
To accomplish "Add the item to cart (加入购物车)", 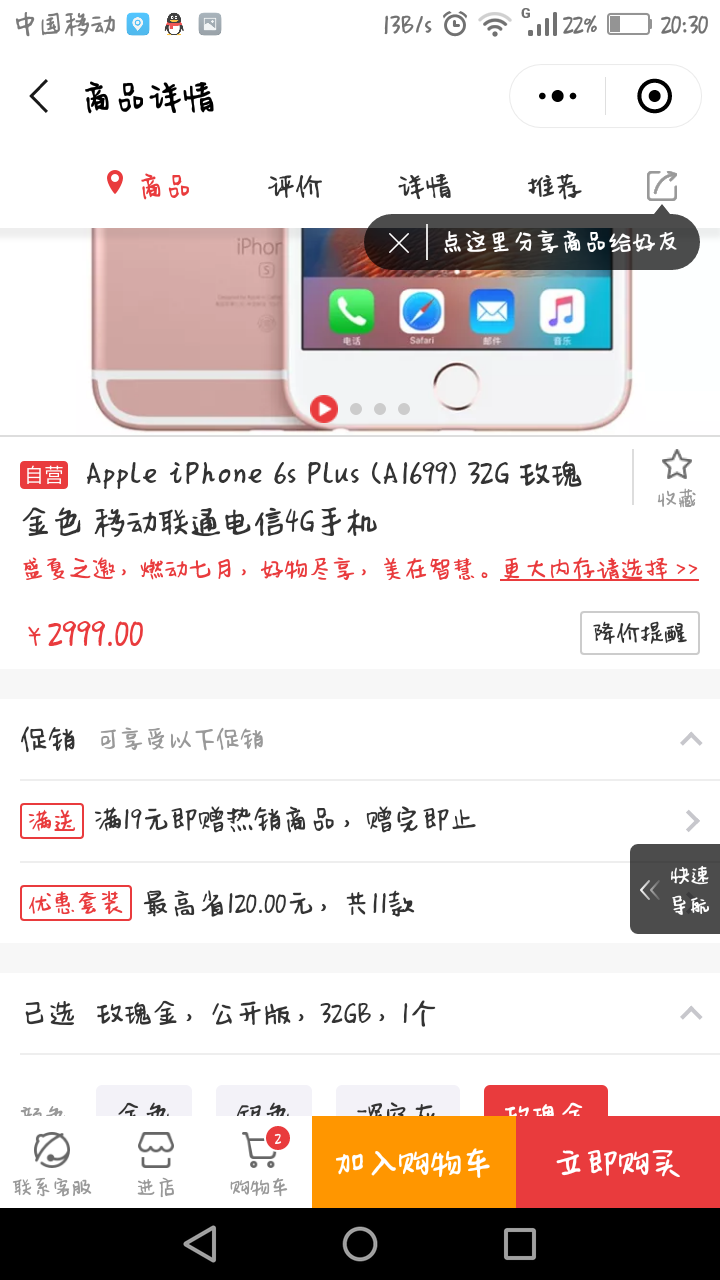I will coord(413,1163).
